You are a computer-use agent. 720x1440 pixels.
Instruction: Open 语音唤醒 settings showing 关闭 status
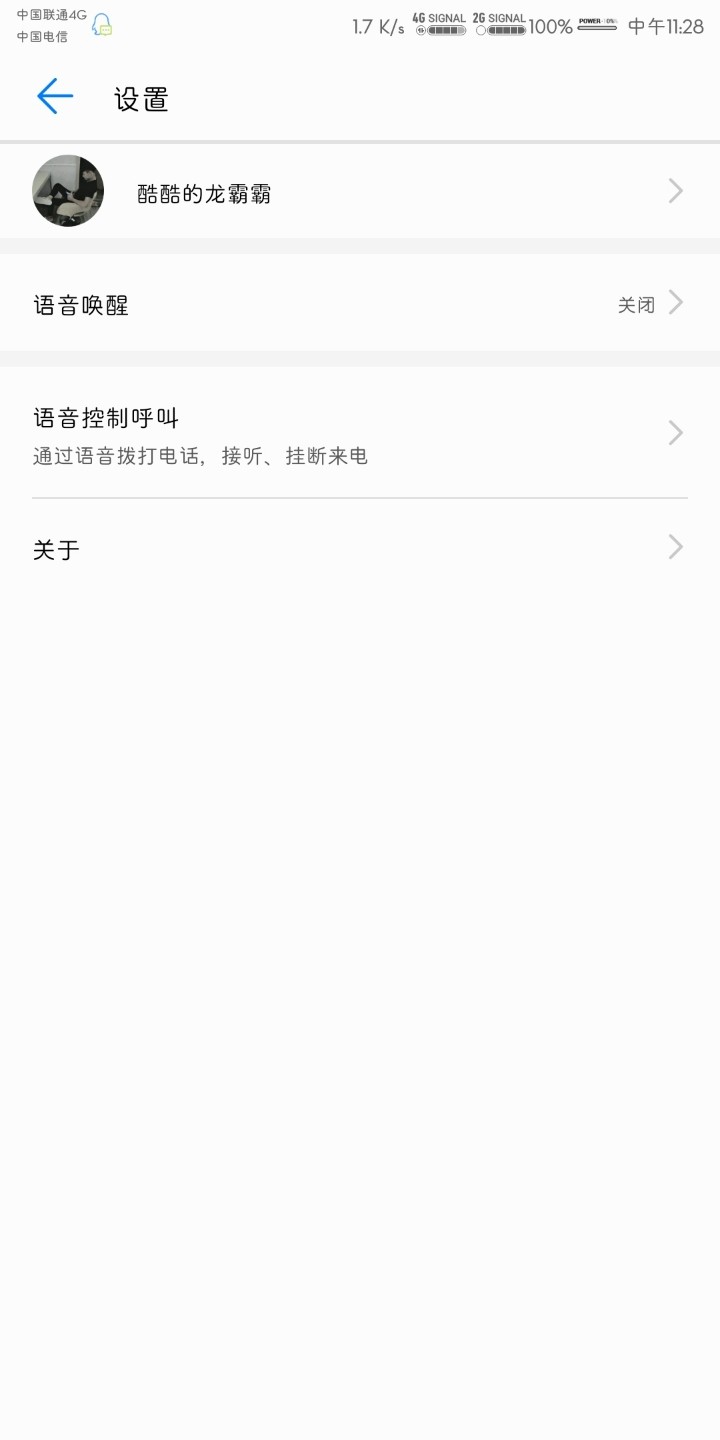point(360,303)
